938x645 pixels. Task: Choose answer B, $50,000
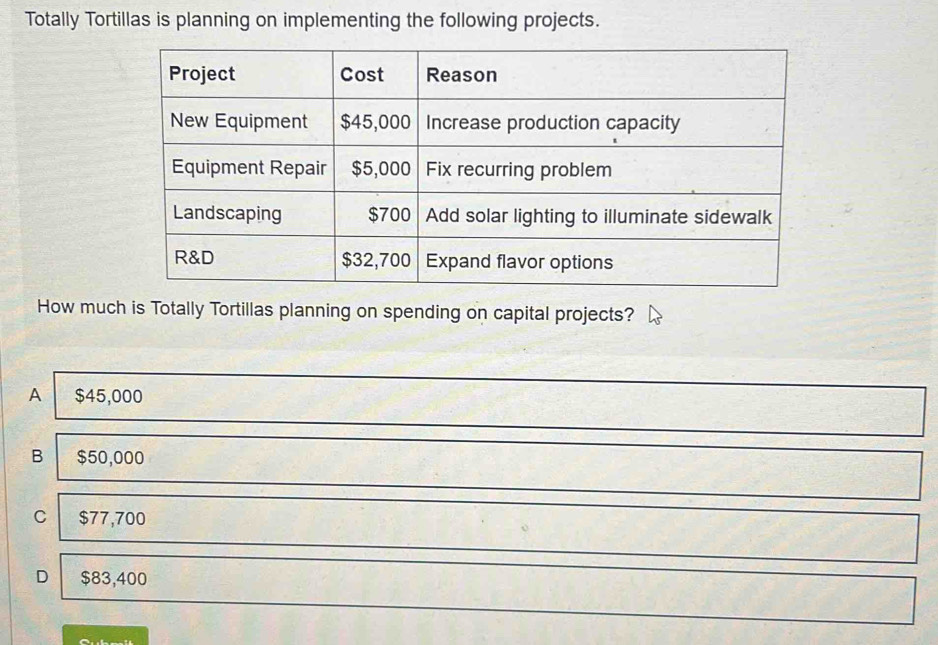(x=489, y=466)
